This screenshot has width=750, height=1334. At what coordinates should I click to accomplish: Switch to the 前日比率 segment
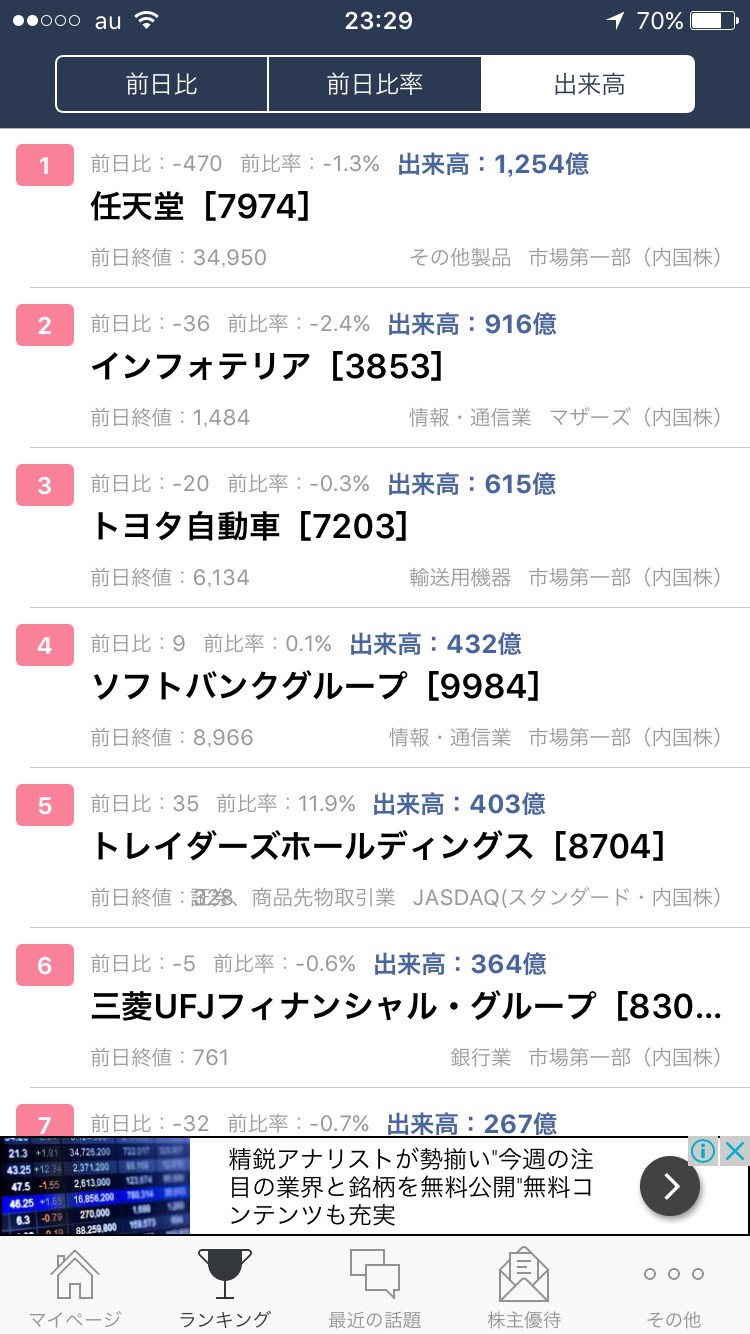[374, 84]
